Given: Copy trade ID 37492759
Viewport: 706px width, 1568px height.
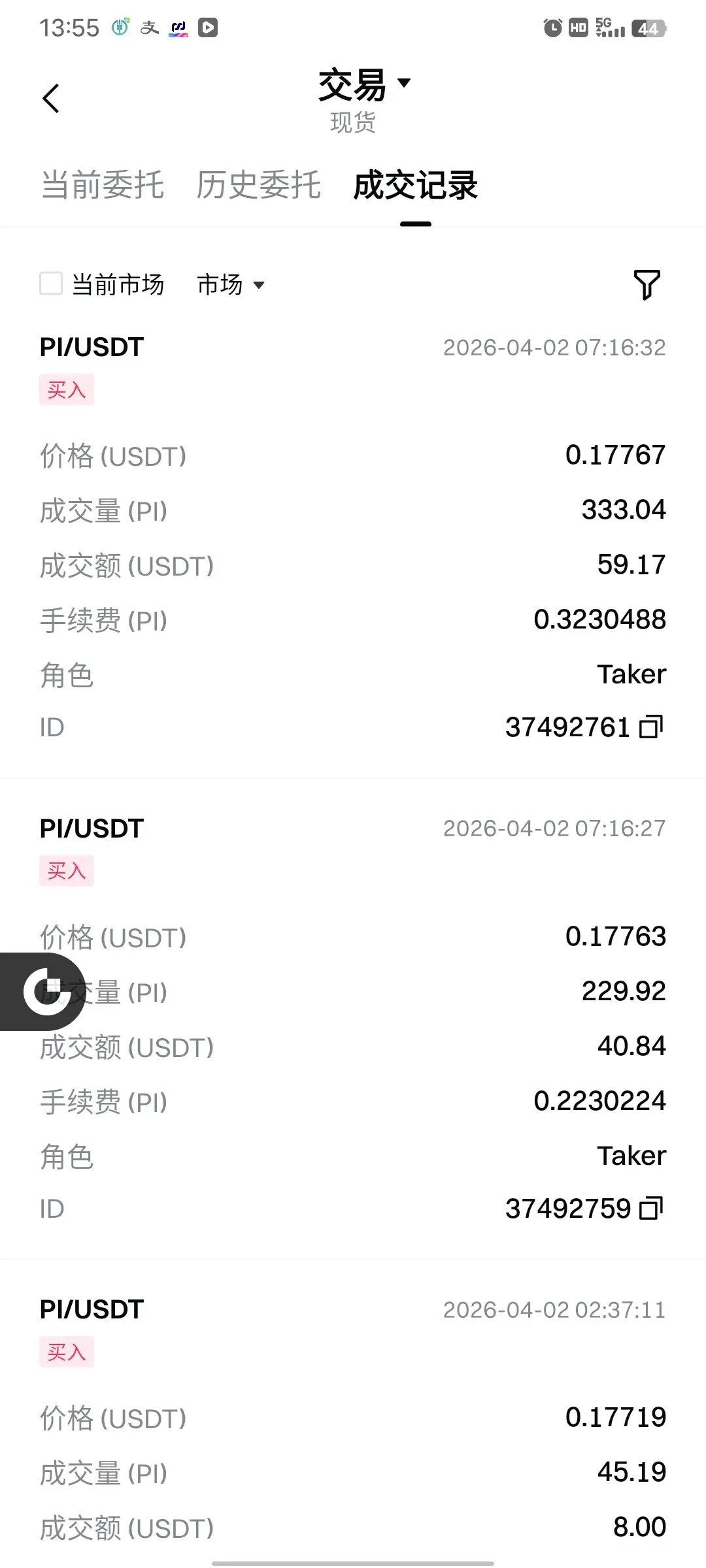Looking at the screenshot, I should (651, 1209).
